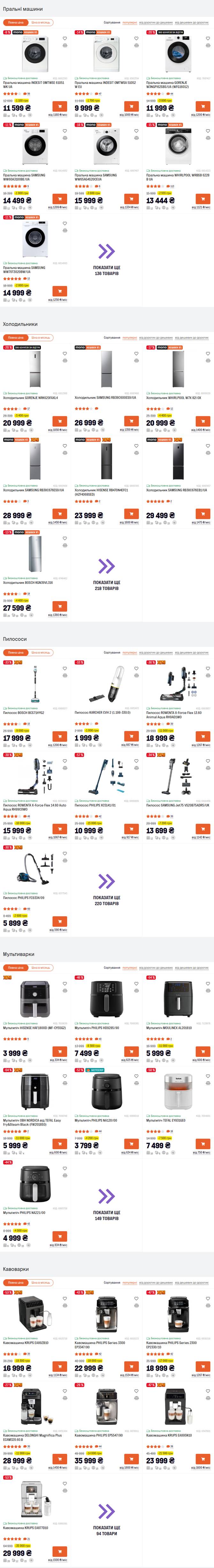Open Холодильник GORENJE NRK620FAXL4 product
This screenshot has height=1568, width=214.
[30, 398]
